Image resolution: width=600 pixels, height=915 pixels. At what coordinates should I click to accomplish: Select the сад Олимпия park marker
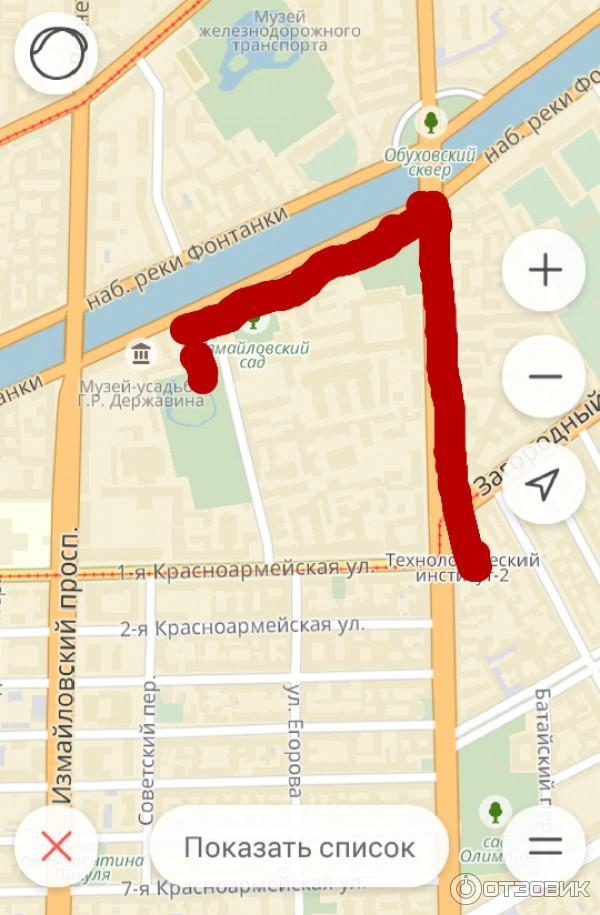(x=494, y=810)
